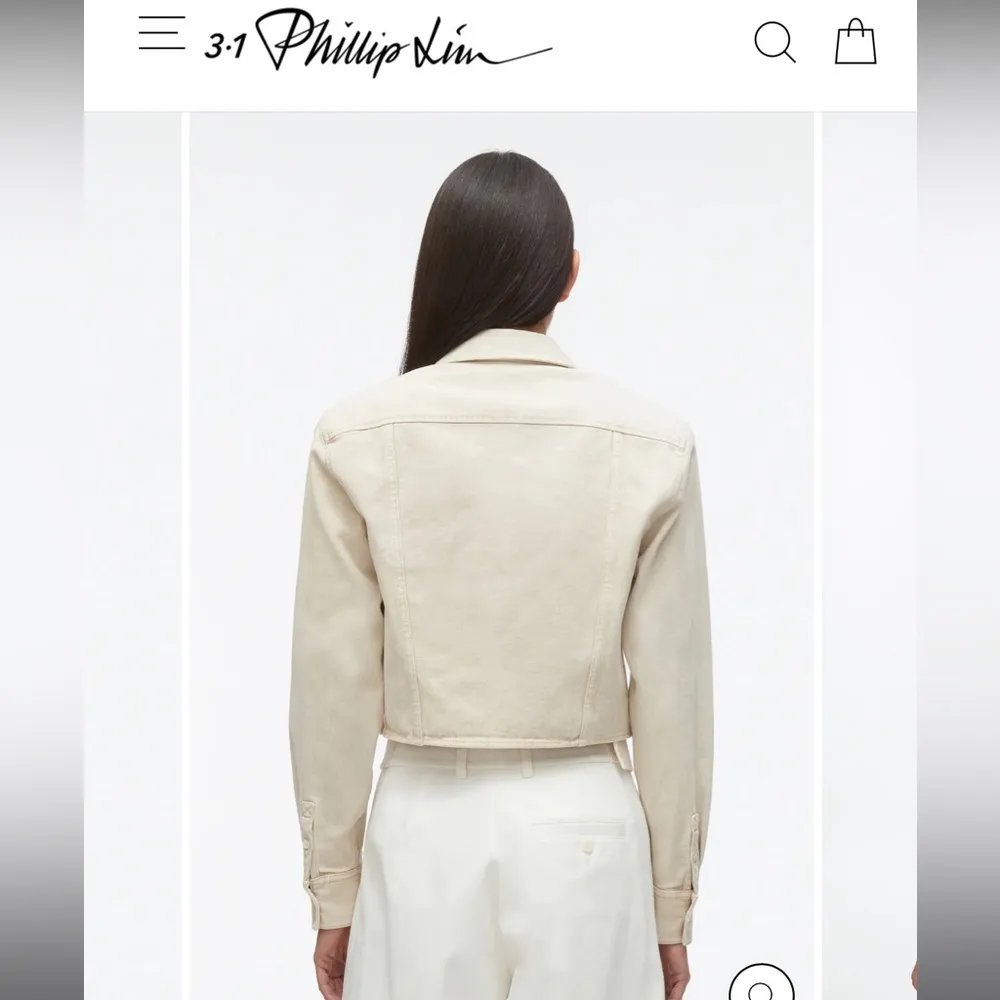Open the cropped jacket back-view photo
Image resolution: width=1000 pixels, height=1000 pixels.
pyautogui.click(x=501, y=560)
